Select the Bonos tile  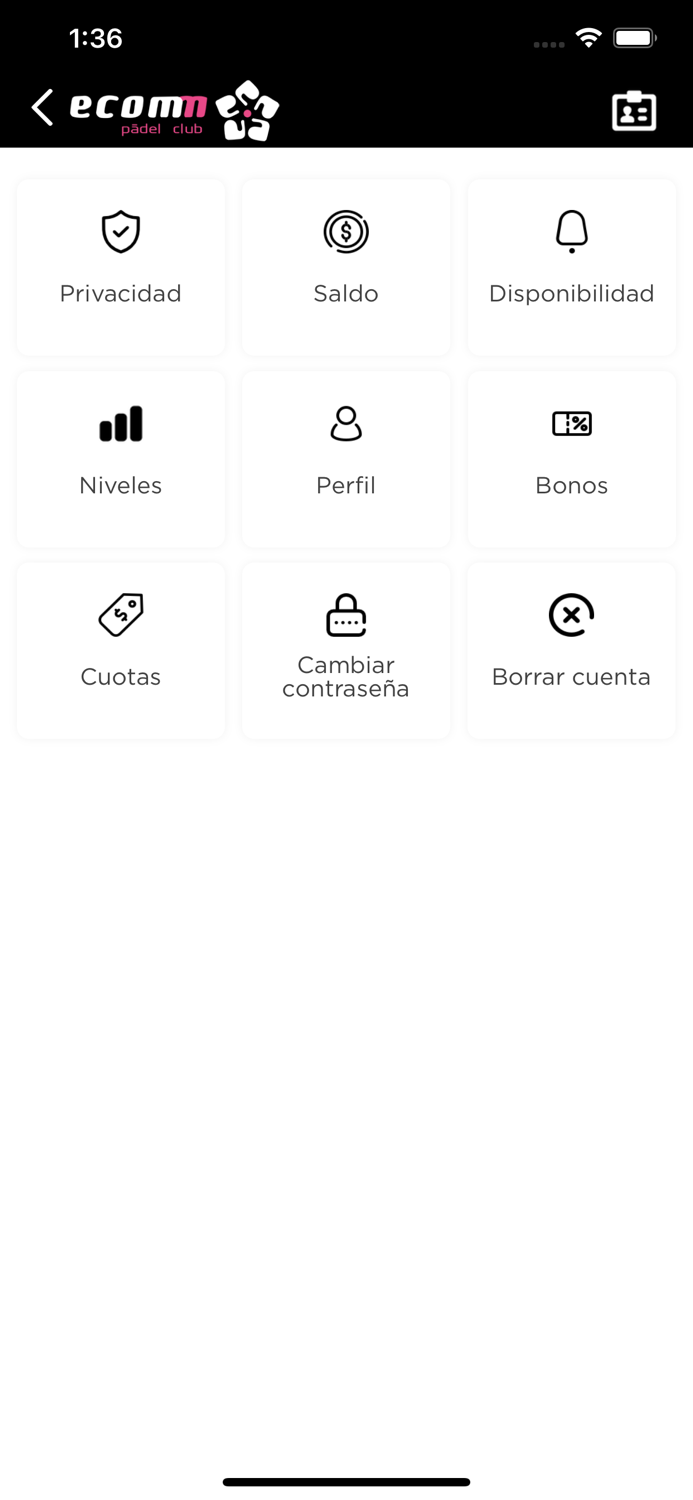pos(572,459)
